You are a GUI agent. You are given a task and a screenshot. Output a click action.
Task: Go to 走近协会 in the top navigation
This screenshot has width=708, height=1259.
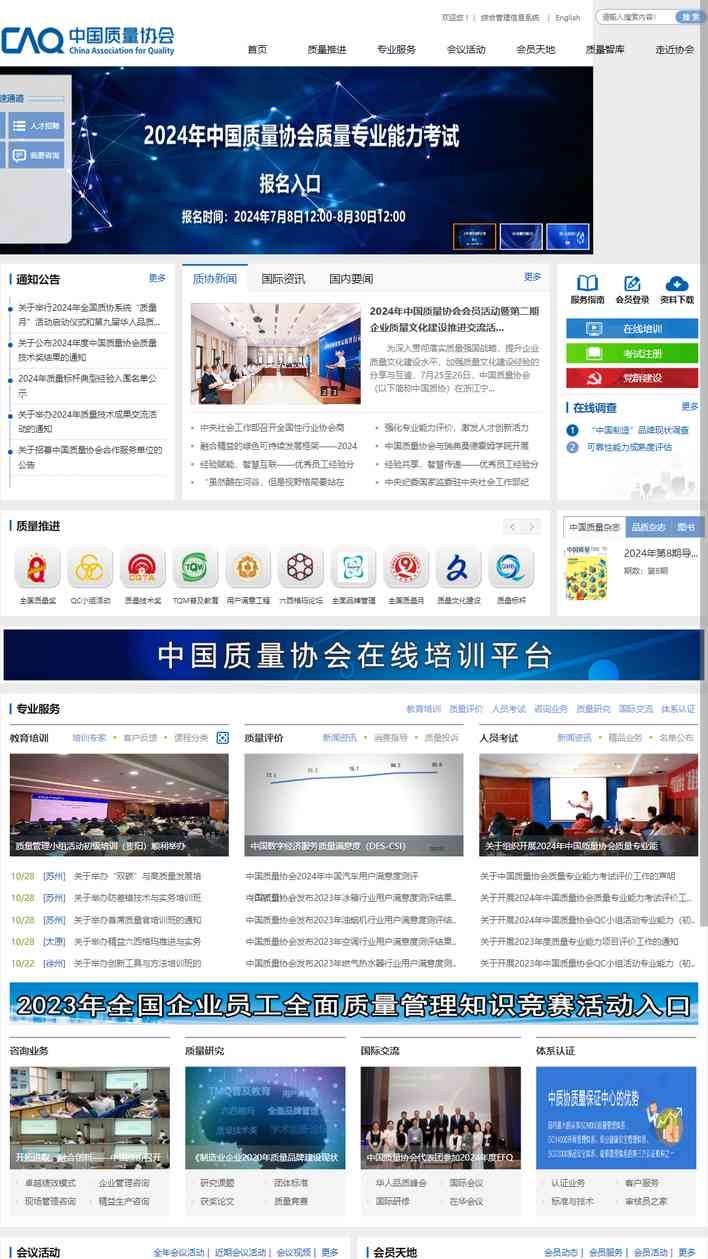(x=675, y=49)
